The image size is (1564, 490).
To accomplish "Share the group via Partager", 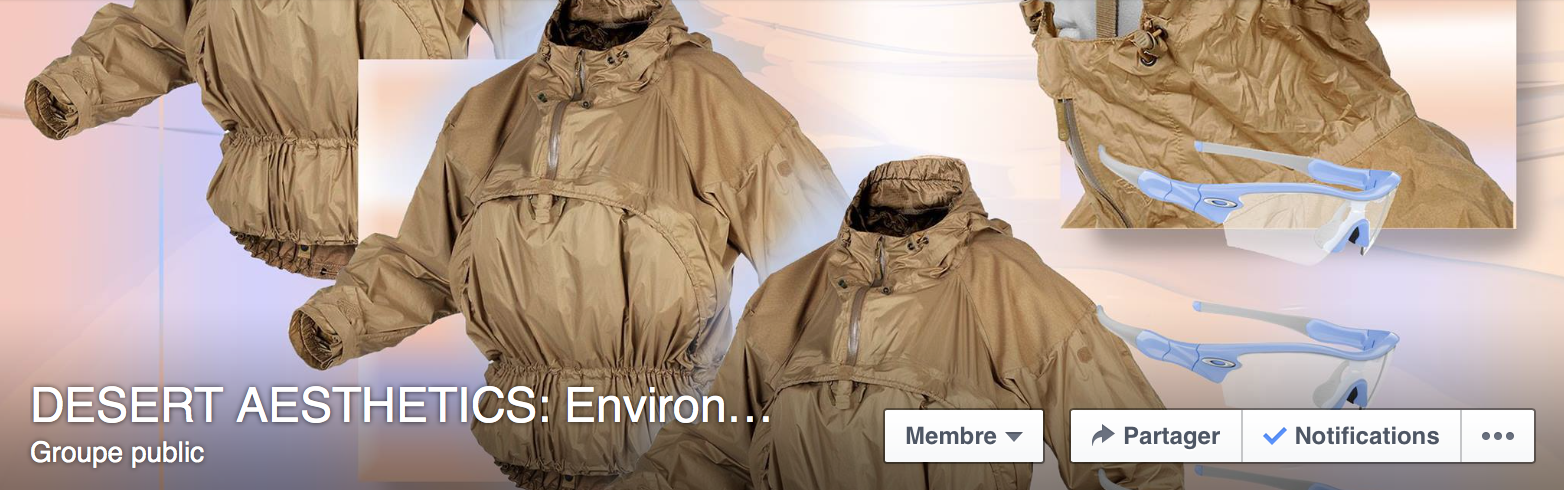I will [x=1156, y=436].
